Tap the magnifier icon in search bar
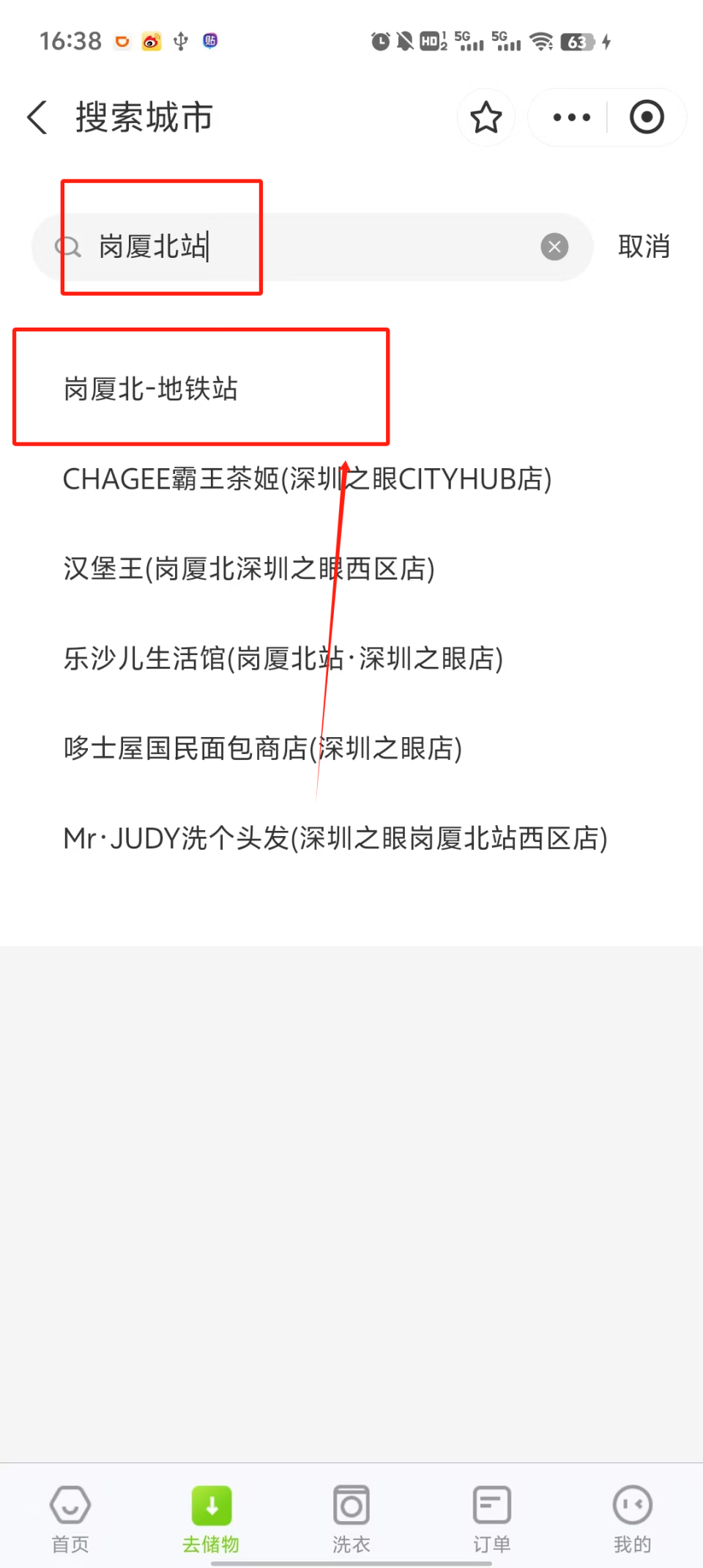703x1568 pixels. pyautogui.click(x=68, y=247)
